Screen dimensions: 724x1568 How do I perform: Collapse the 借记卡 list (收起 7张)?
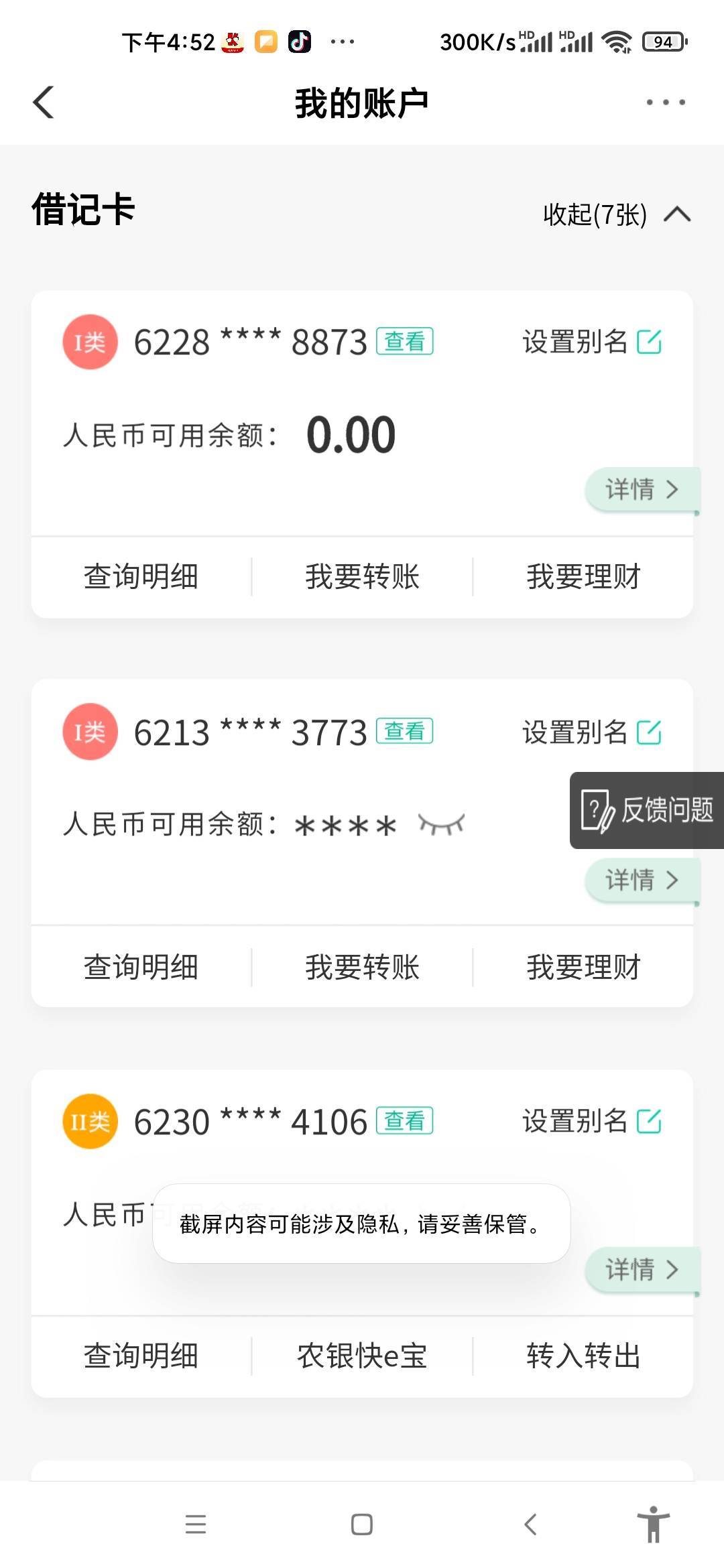tap(616, 214)
